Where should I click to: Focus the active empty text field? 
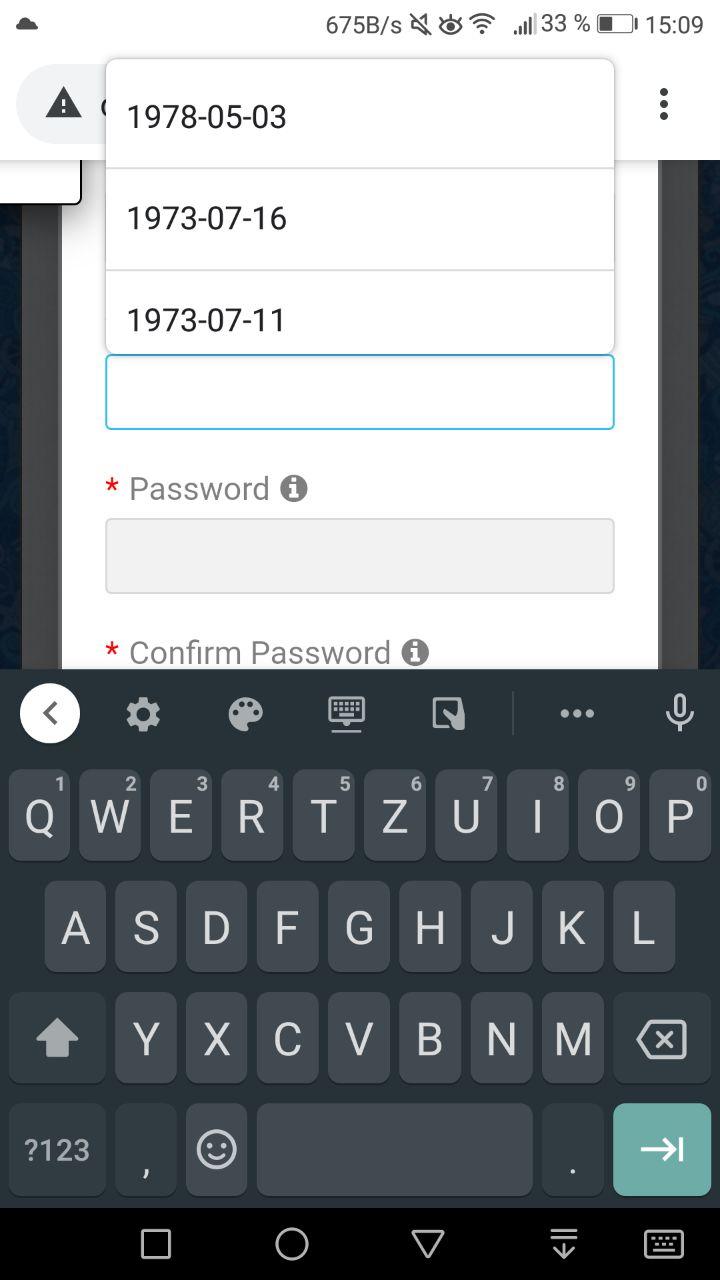click(359, 392)
